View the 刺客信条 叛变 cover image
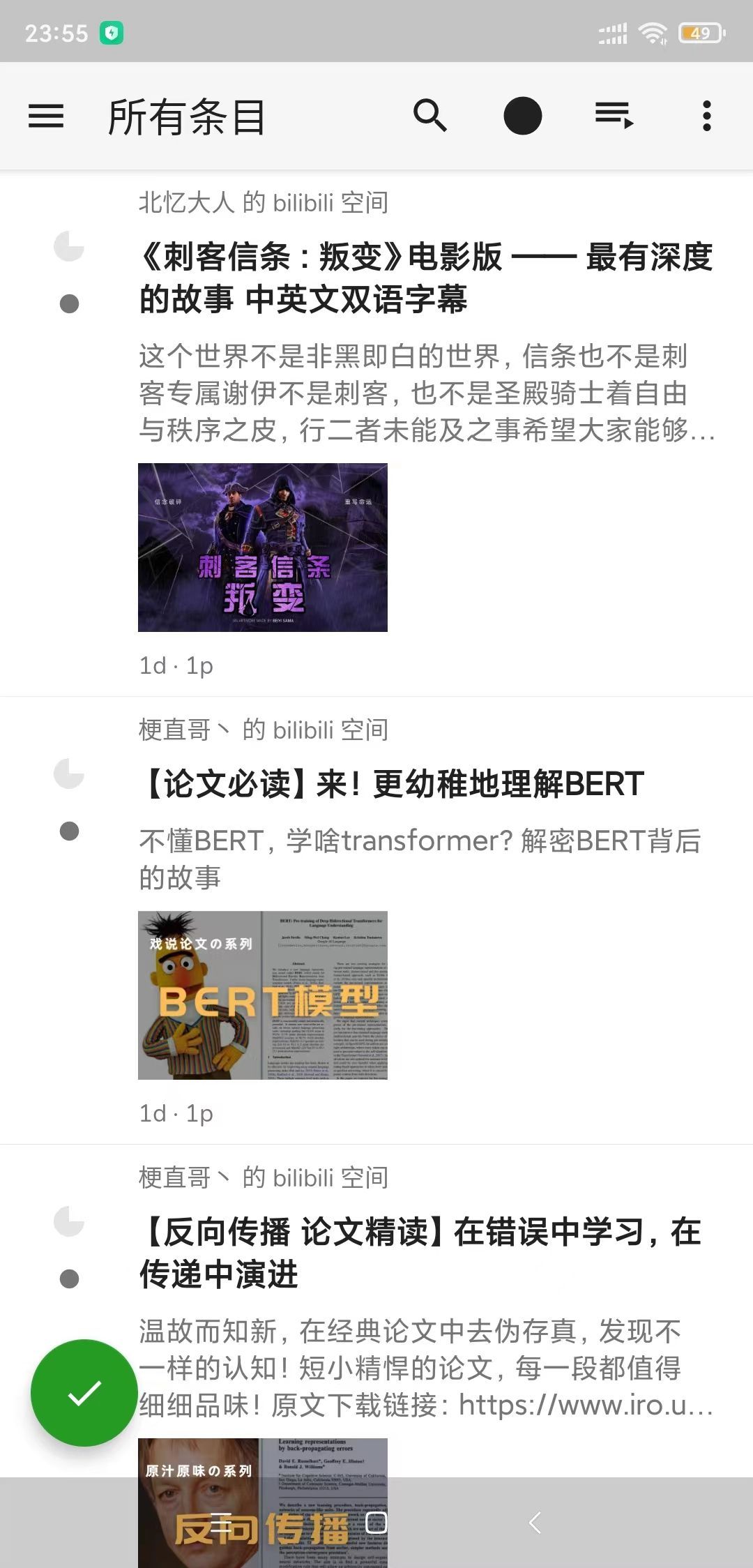The image size is (753, 1568). 263,548
